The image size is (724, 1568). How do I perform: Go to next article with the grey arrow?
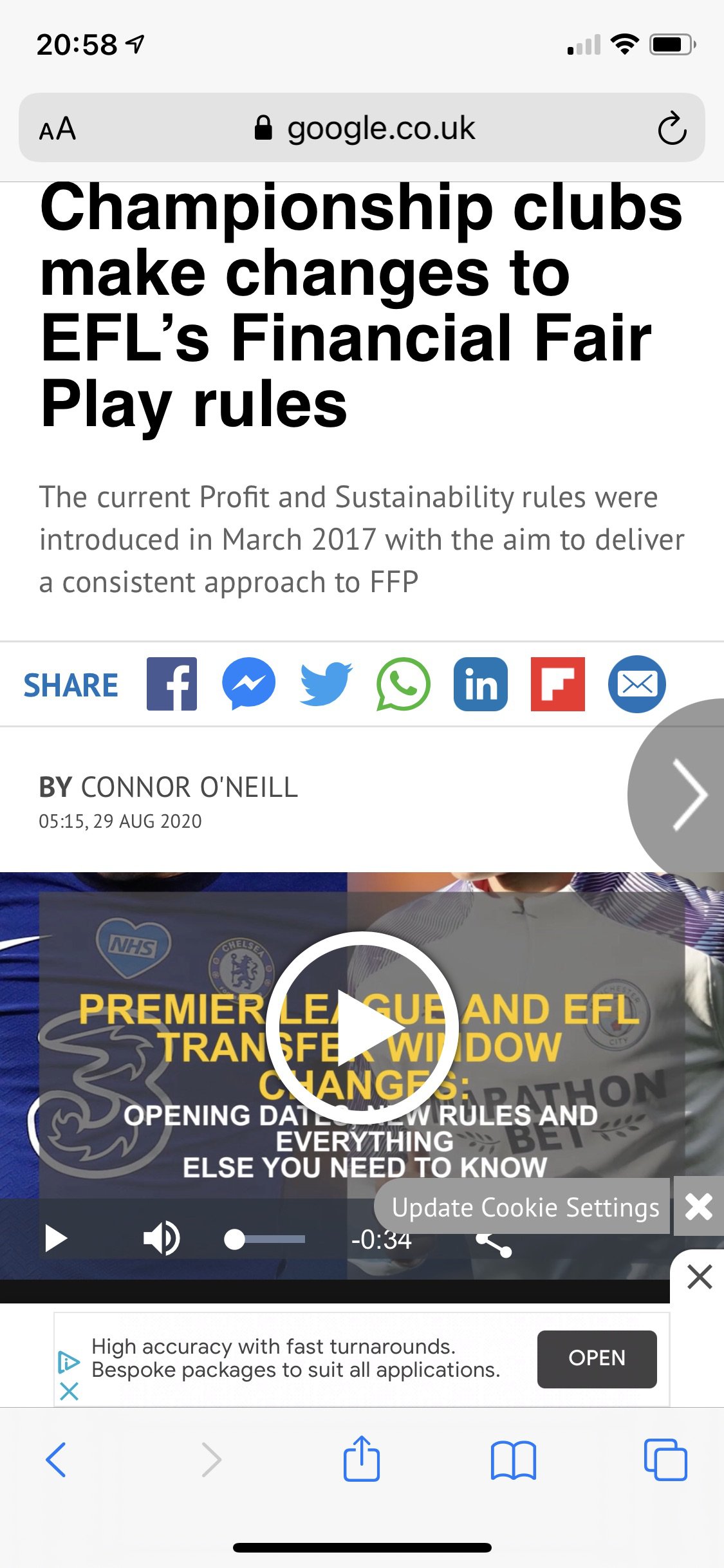point(686,794)
